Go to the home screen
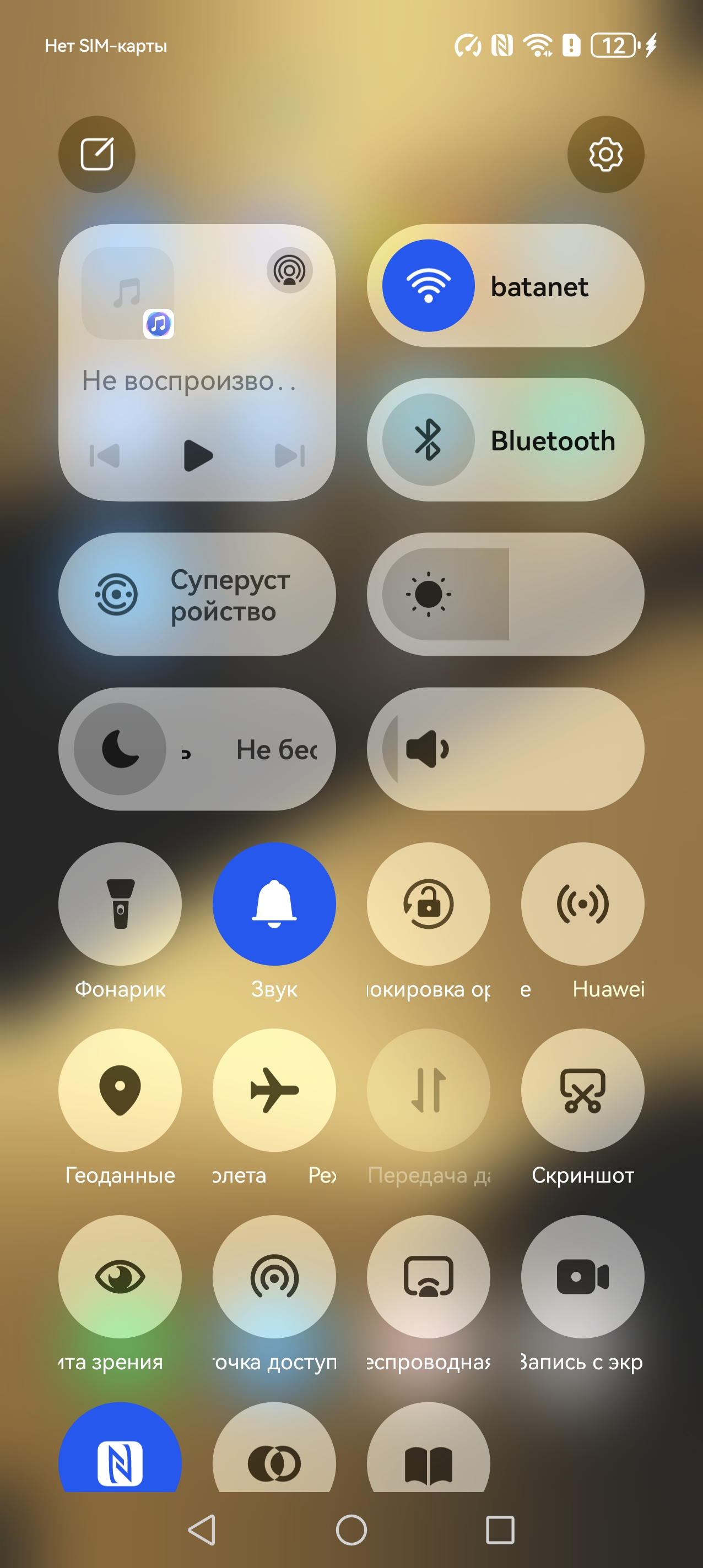The height and width of the screenshot is (1568, 703). tap(351, 1529)
